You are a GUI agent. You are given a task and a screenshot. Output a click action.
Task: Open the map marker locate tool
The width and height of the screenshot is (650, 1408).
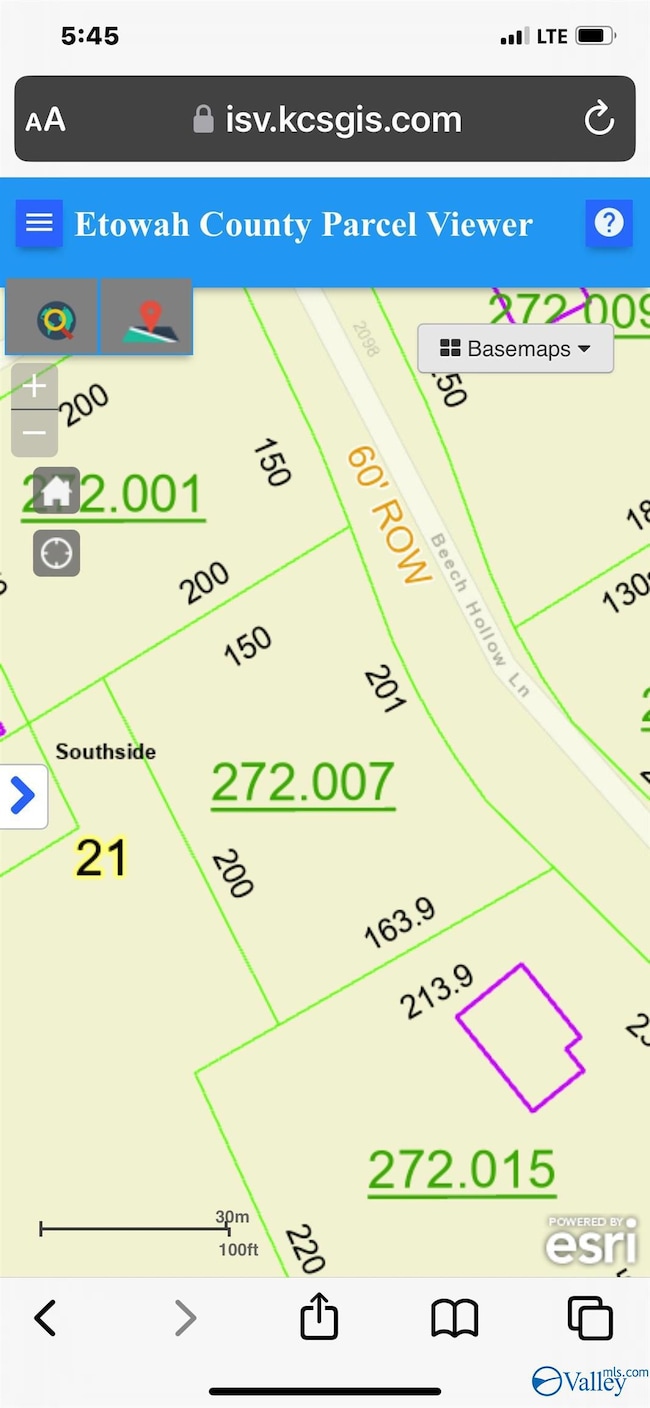tap(147, 318)
